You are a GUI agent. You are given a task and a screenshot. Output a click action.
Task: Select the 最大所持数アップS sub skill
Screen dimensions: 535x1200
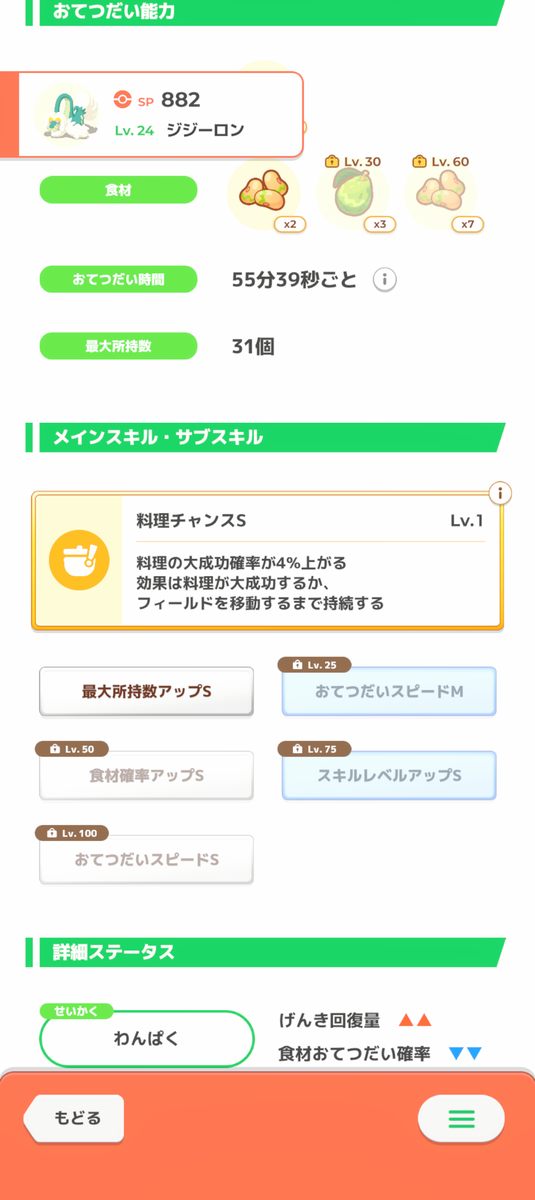[x=146, y=691]
